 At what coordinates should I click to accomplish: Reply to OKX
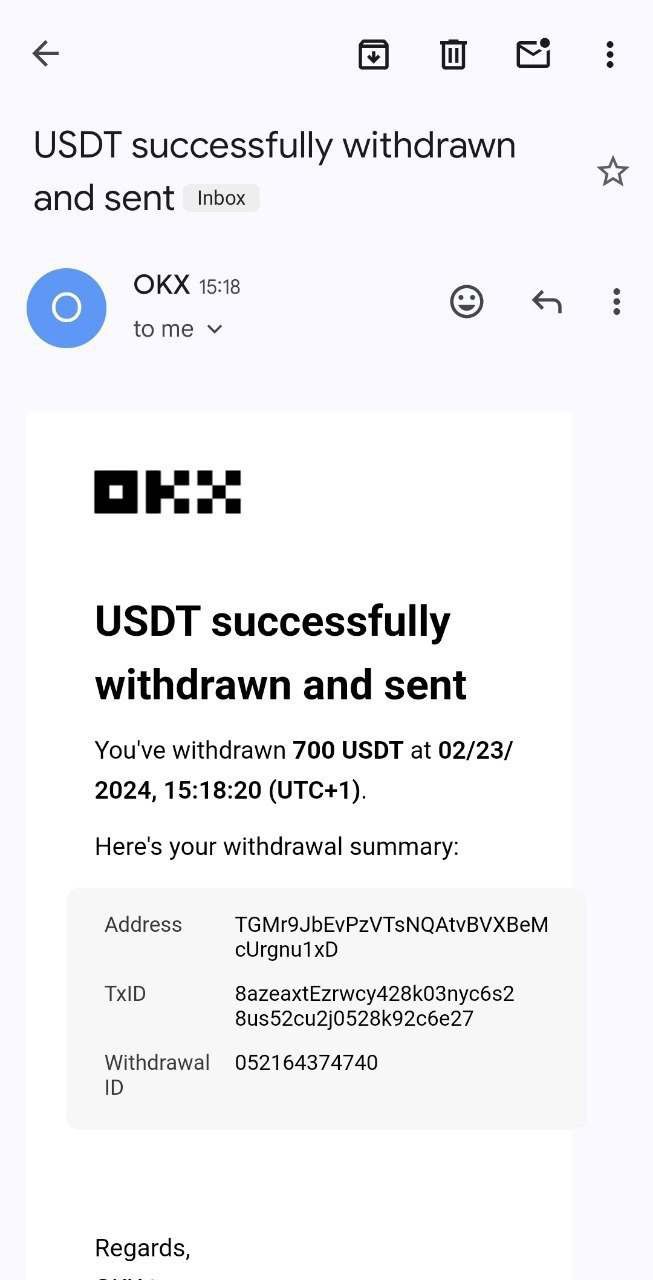(x=546, y=301)
